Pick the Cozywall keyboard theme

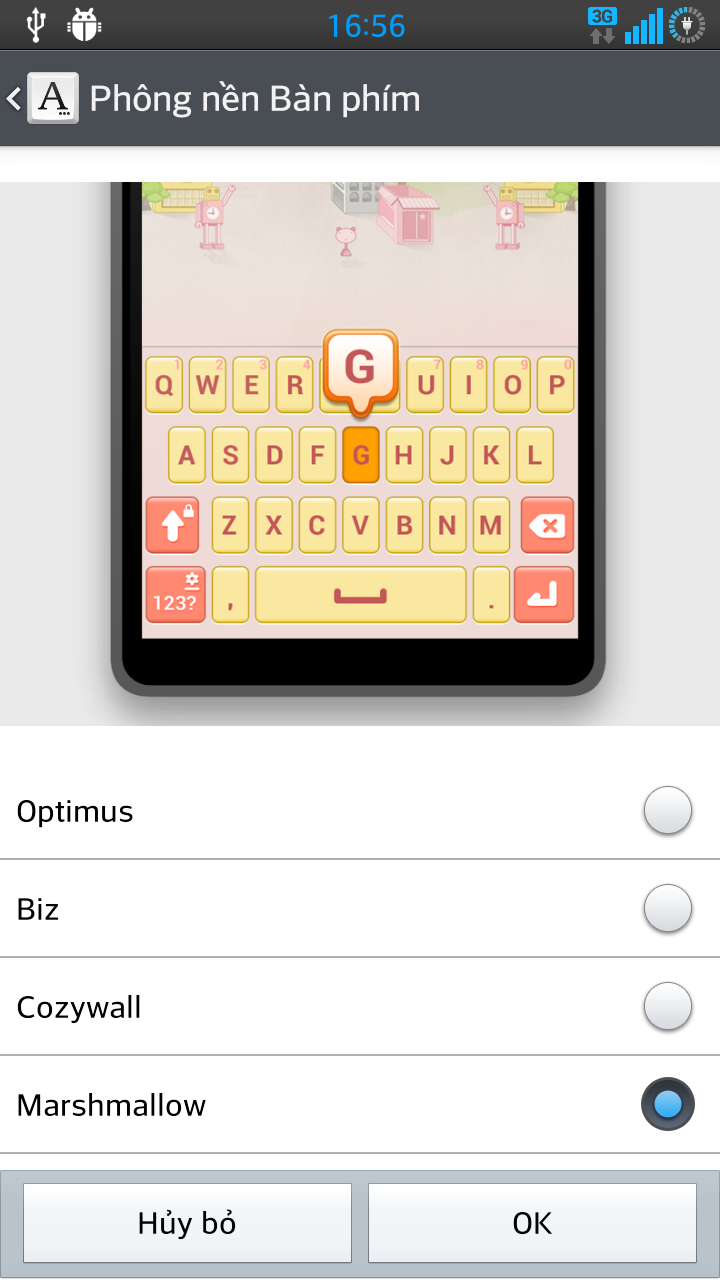(x=667, y=1007)
